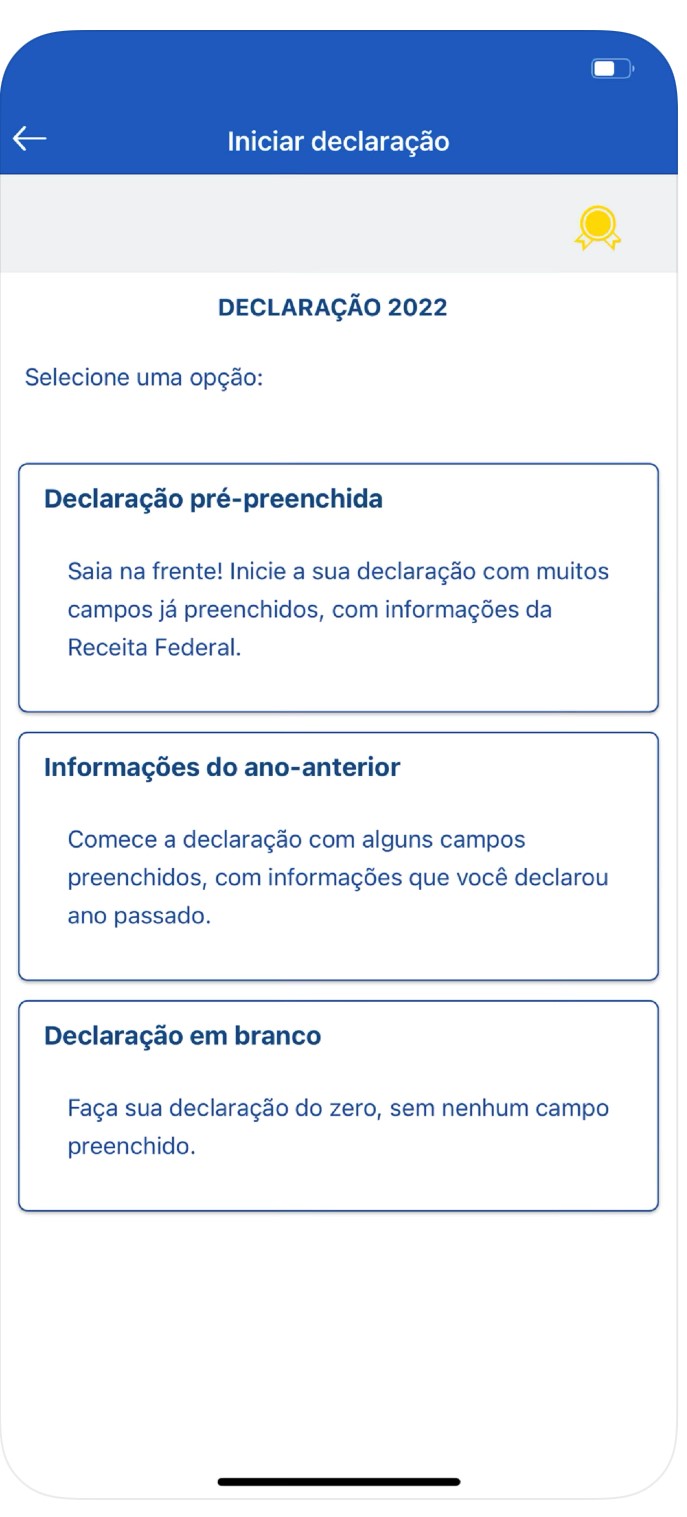Go back using the arrow icon
This screenshot has height=1517, width=687.
coord(30,139)
